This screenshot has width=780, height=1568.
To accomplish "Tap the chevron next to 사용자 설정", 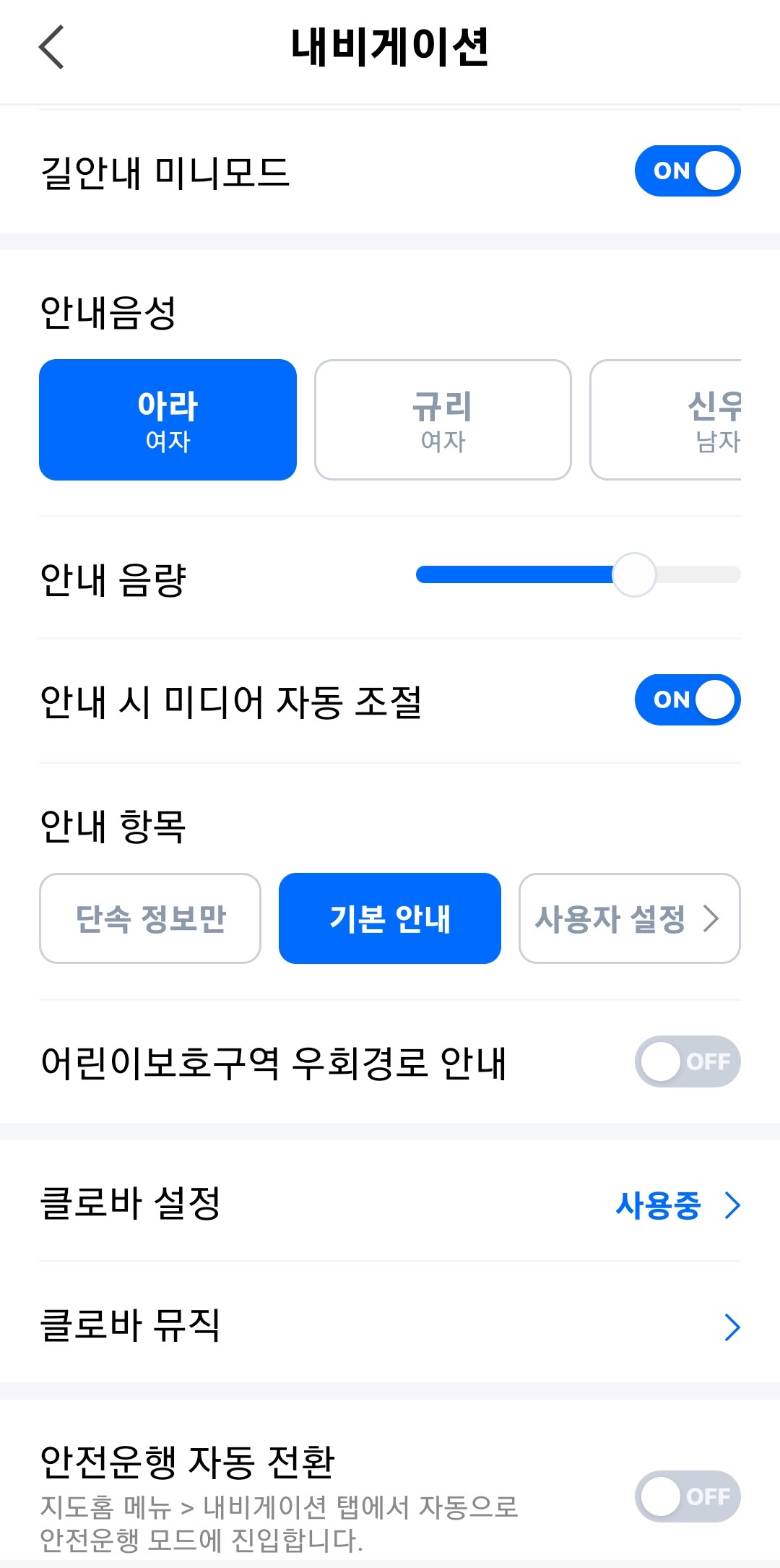I will click(715, 918).
